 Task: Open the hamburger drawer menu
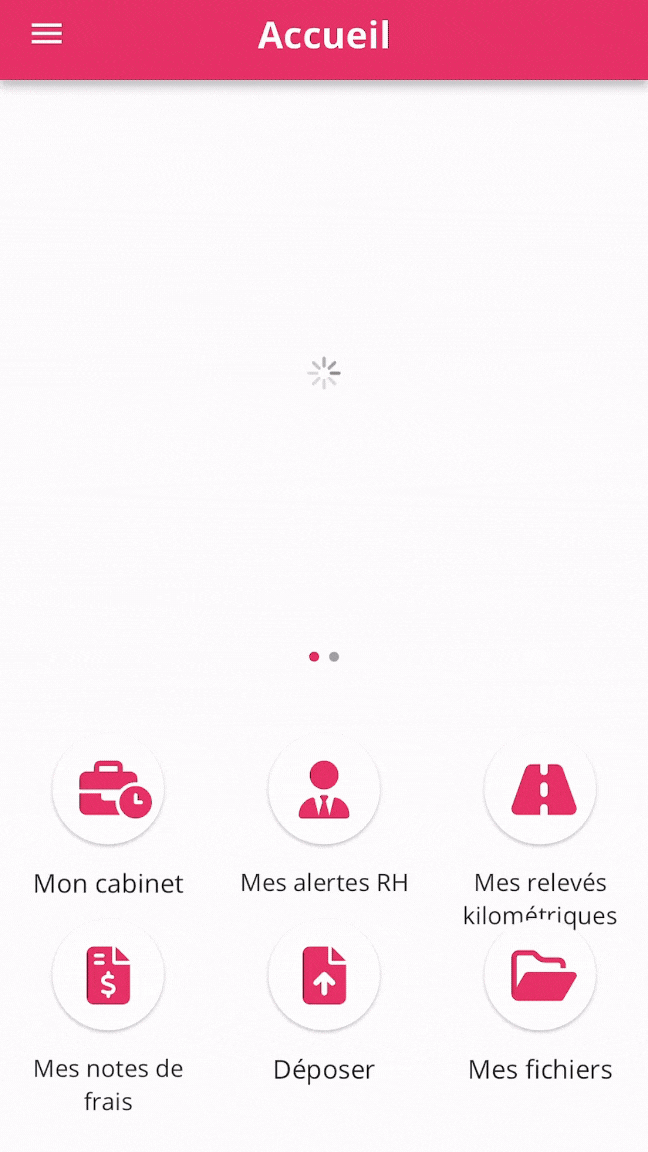pyautogui.click(x=47, y=35)
